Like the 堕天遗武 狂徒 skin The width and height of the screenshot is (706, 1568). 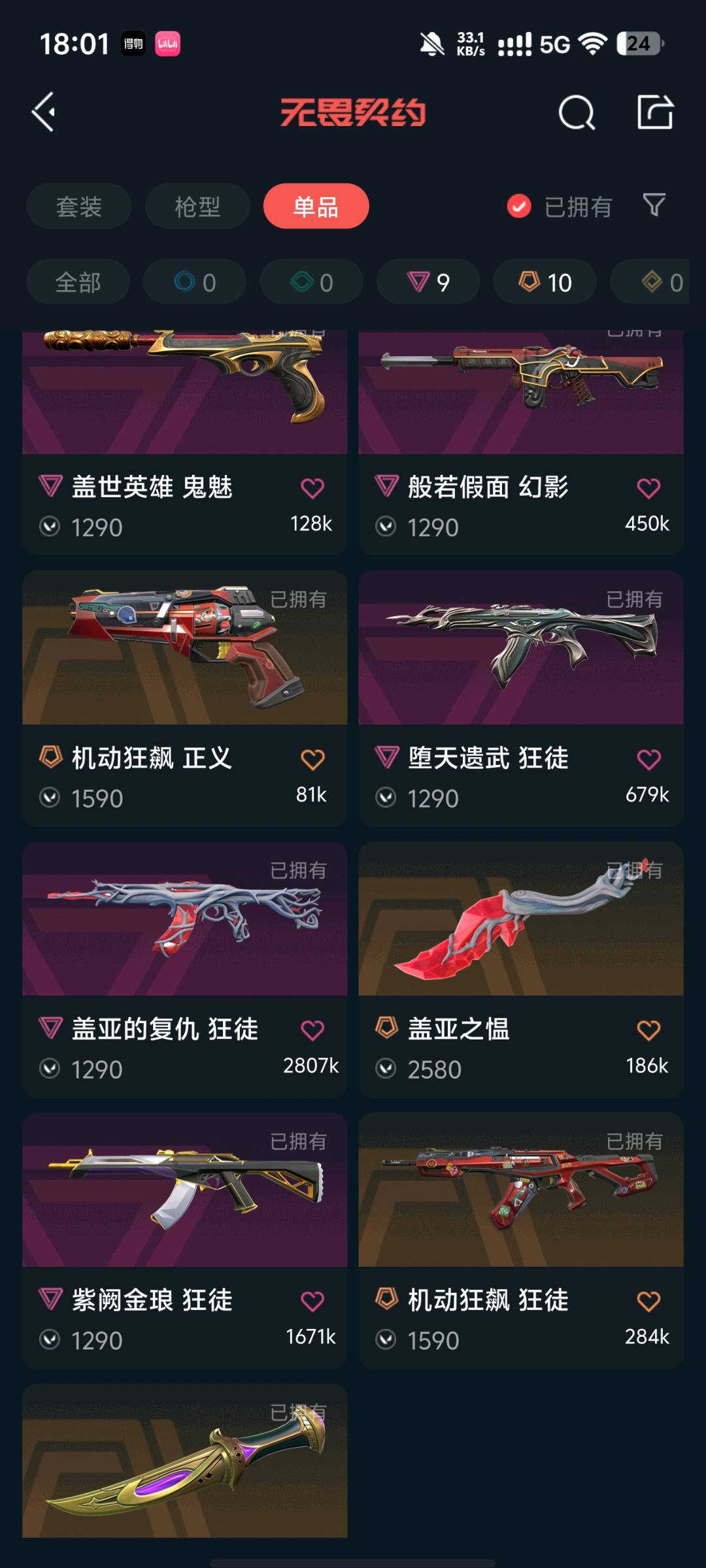[648, 760]
